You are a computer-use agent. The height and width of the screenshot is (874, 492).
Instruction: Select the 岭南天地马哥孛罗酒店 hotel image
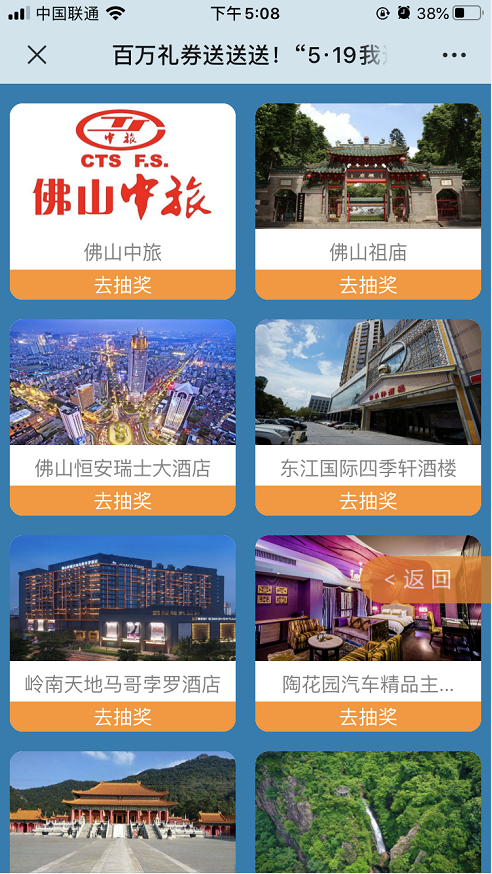123,598
